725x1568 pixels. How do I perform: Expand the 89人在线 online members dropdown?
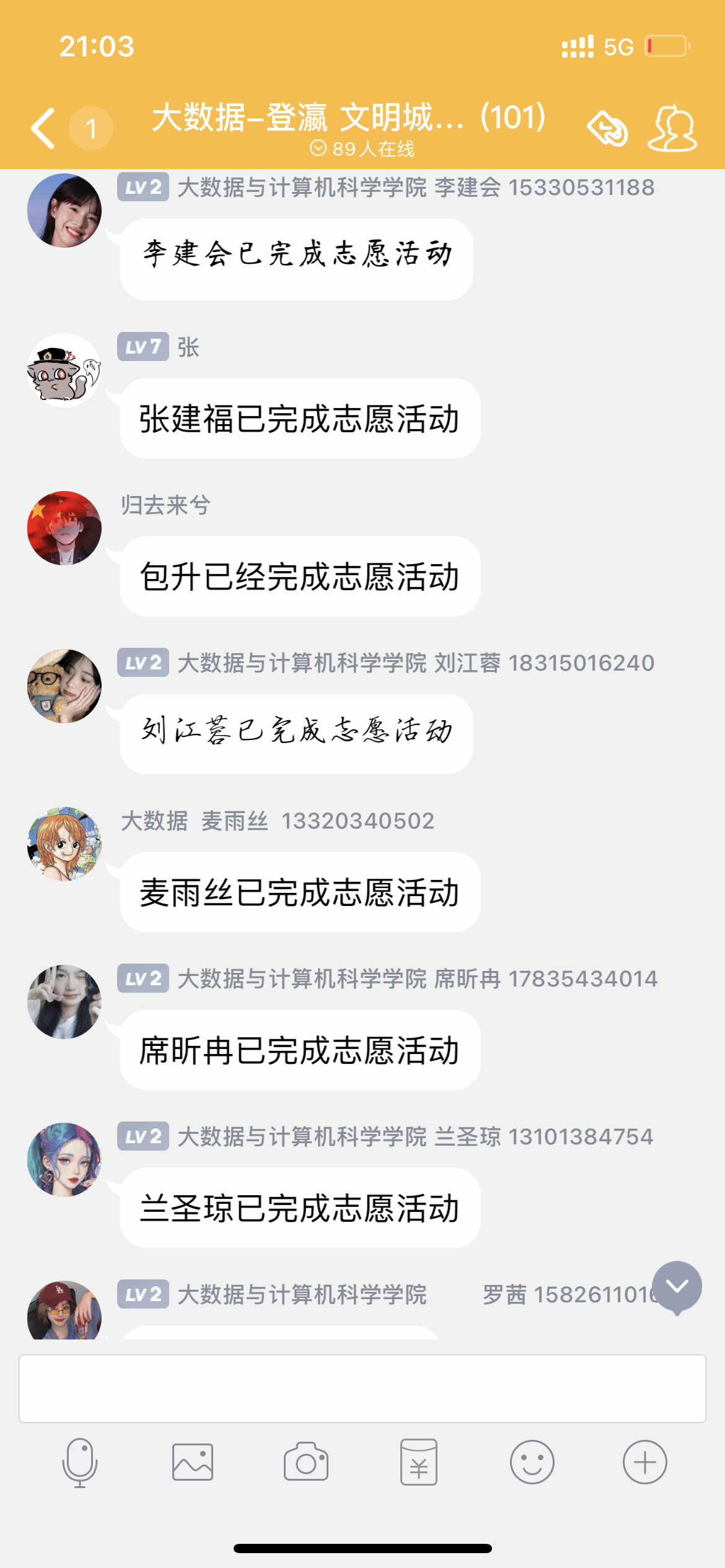362,149
